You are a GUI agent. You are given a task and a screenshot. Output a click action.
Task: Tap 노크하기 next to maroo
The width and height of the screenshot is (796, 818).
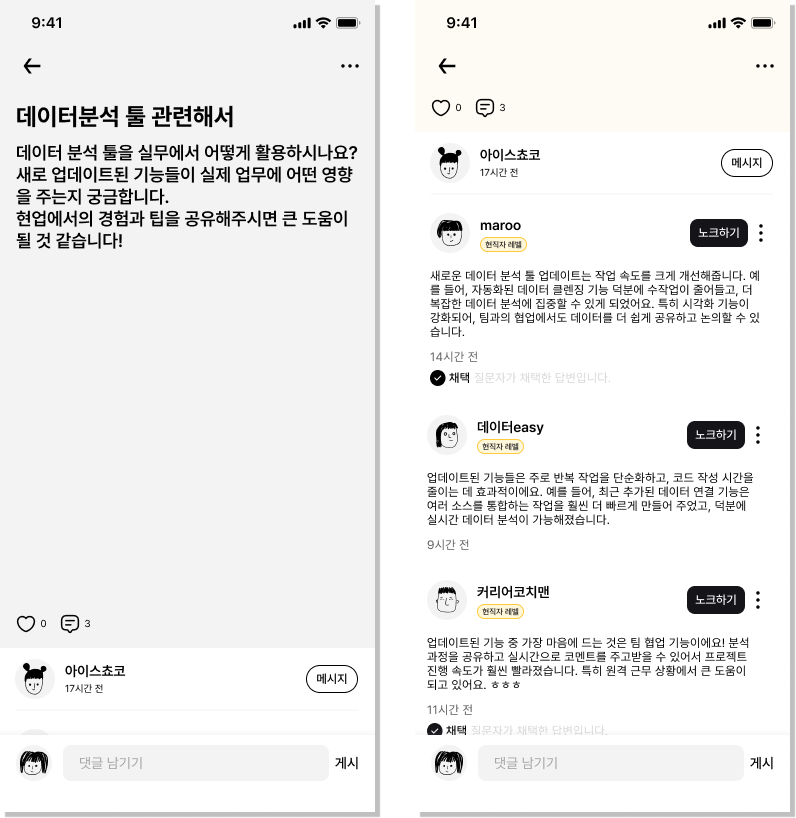[718, 233]
